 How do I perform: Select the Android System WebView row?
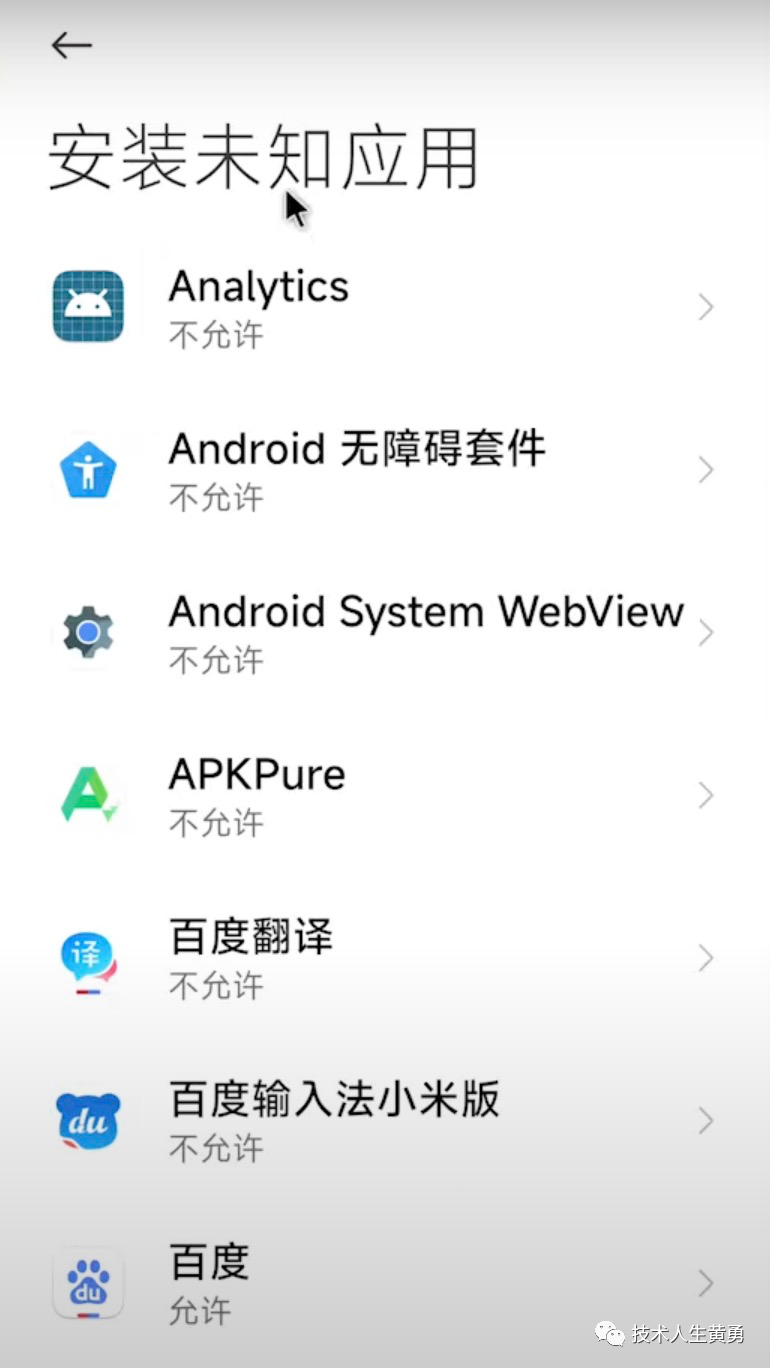(384, 632)
